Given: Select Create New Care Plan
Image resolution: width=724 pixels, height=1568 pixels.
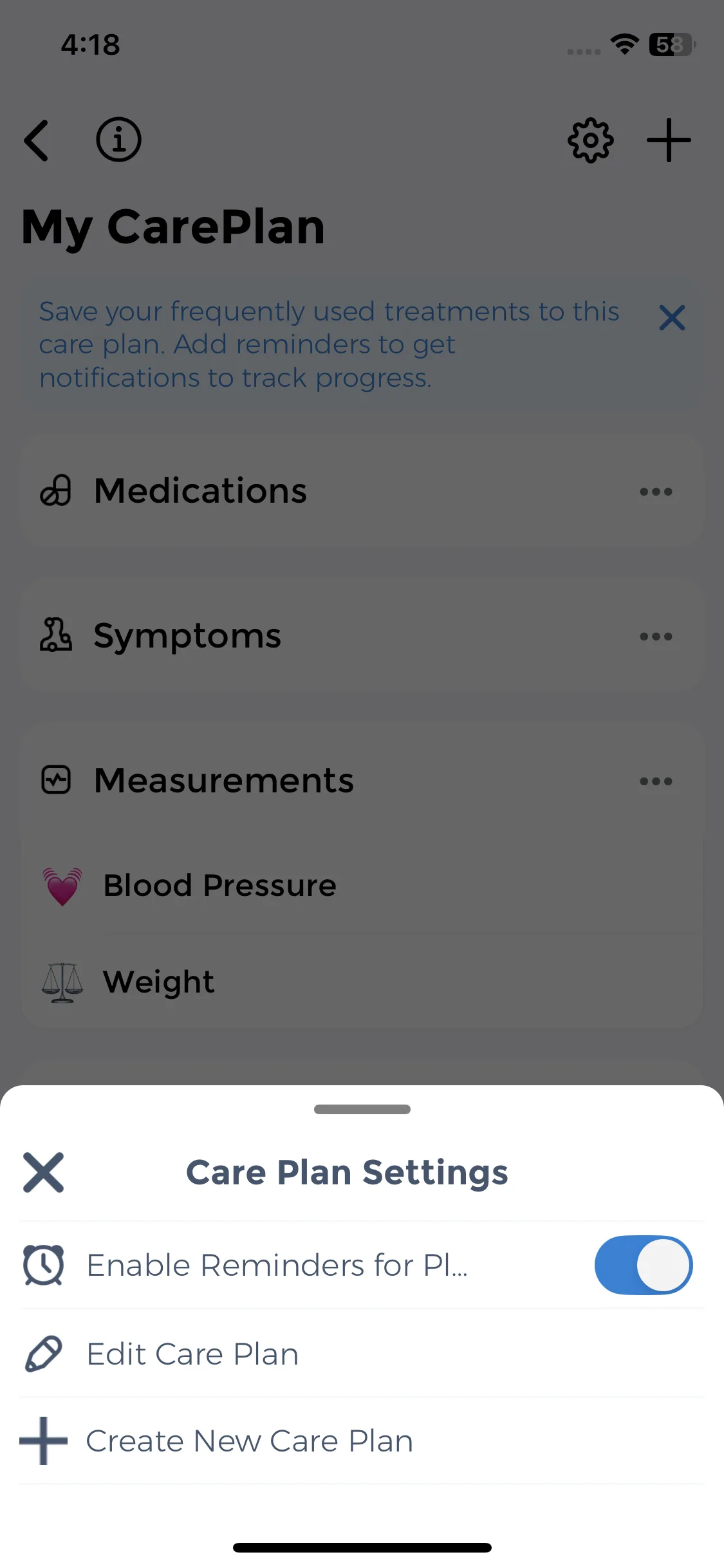Looking at the screenshot, I should tap(249, 1441).
